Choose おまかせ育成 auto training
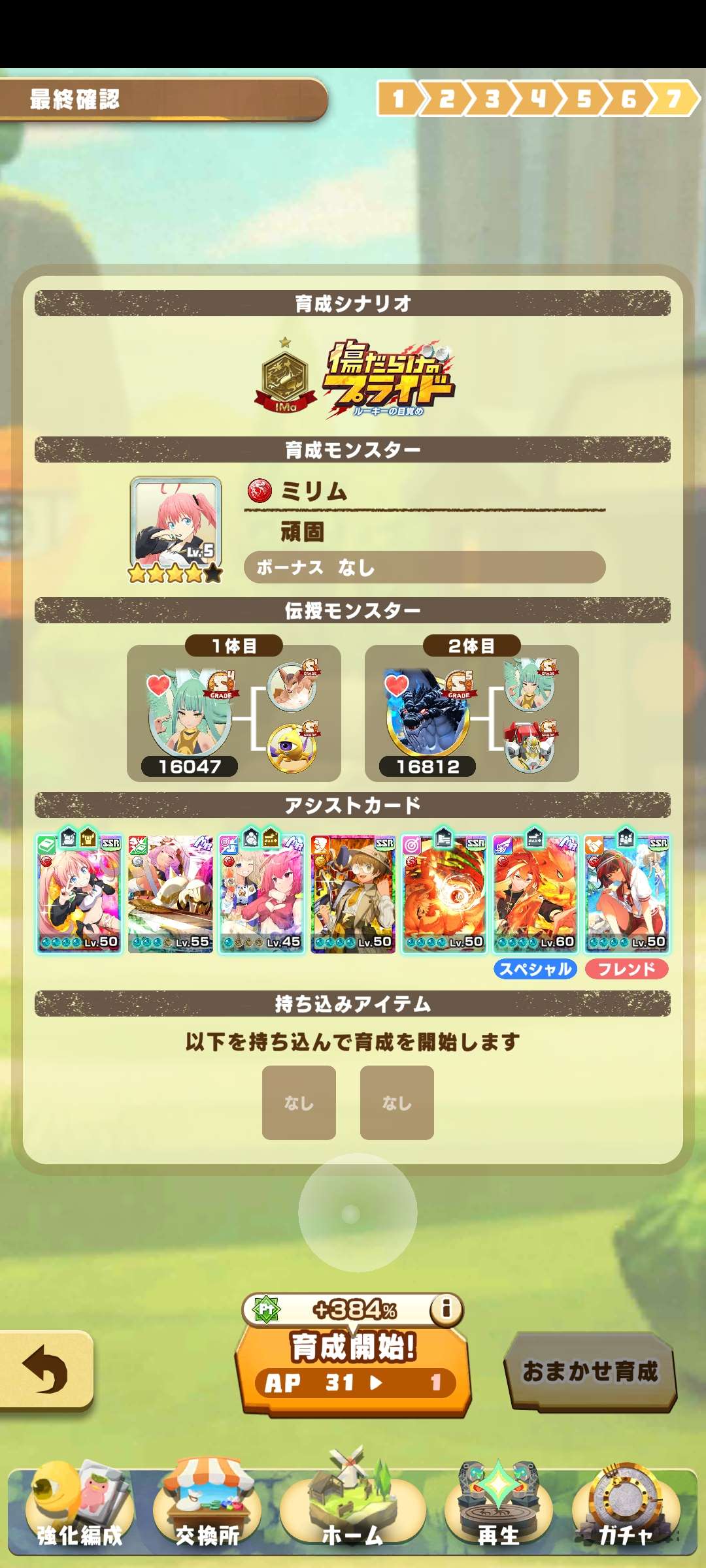This screenshot has height=1568, width=706. click(x=590, y=1370)
